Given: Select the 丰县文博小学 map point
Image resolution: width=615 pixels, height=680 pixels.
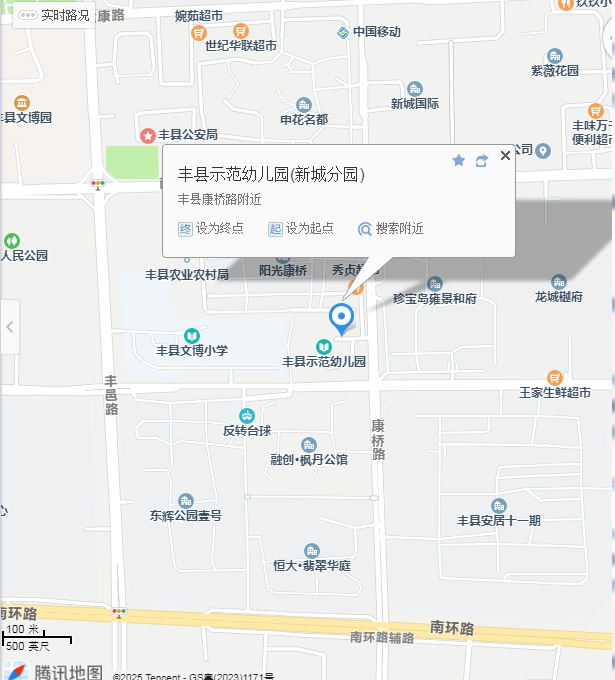Looking at the screenshot, I should (191, 336).
